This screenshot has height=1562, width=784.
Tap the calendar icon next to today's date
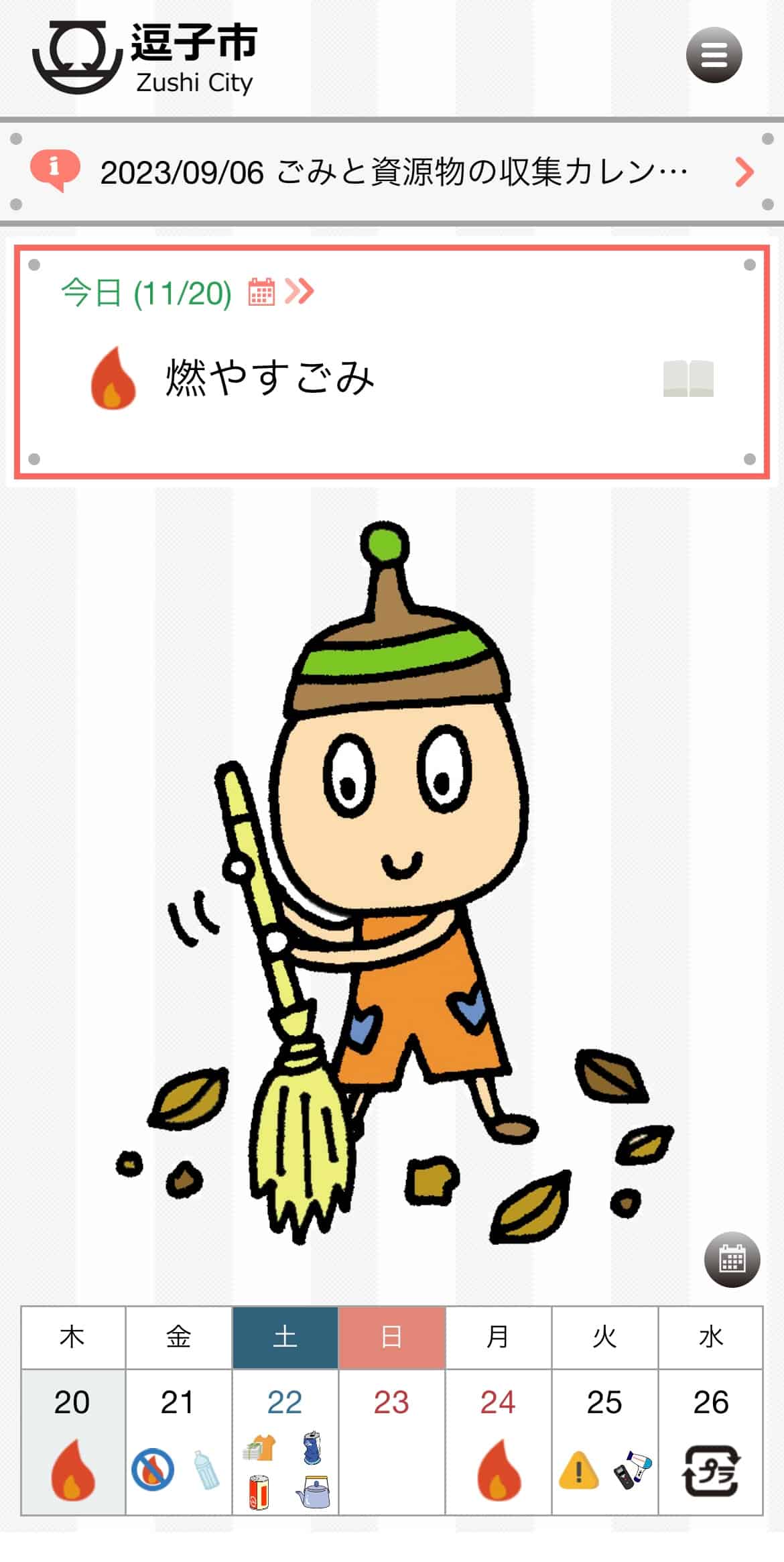click(261, 292)
